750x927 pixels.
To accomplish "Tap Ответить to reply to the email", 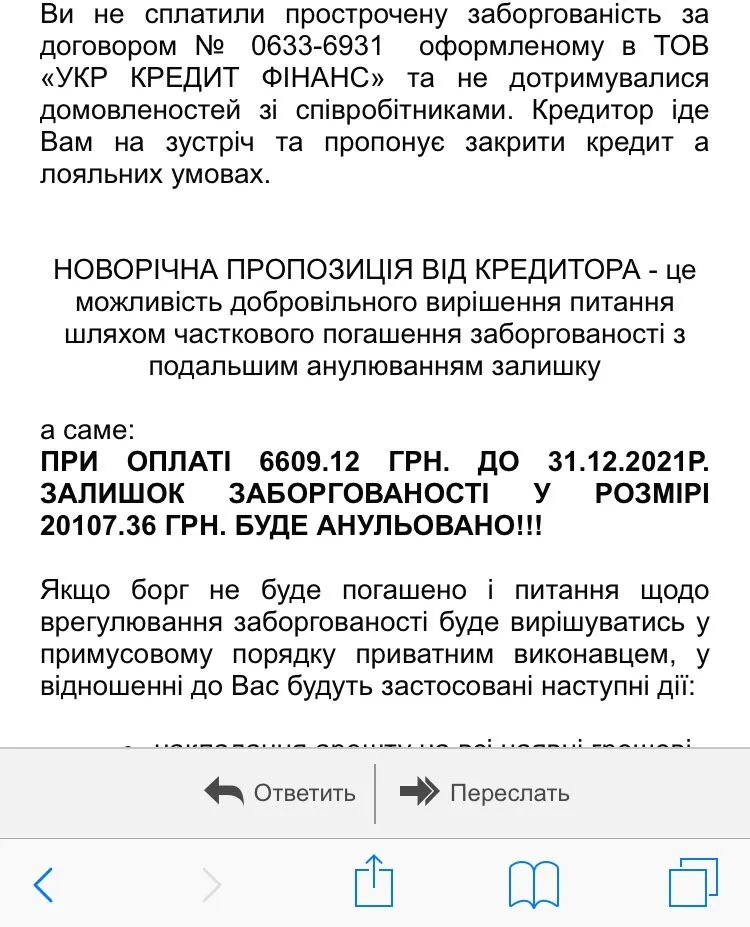I will point(280,793).
